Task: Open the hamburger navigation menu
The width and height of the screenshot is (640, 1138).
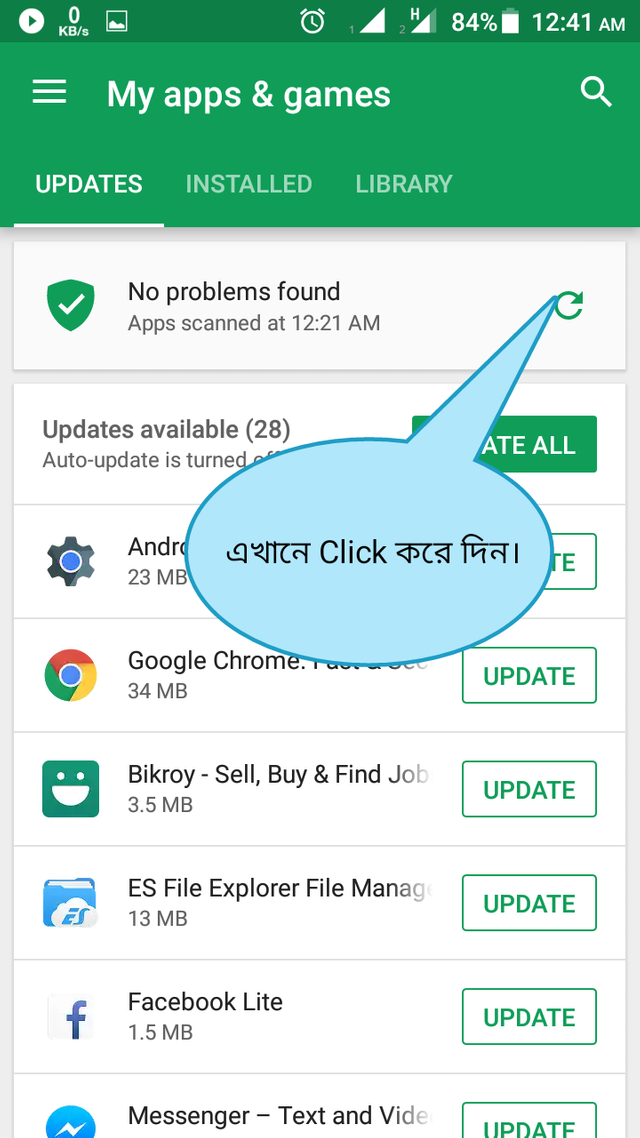Action: [49, 93]
